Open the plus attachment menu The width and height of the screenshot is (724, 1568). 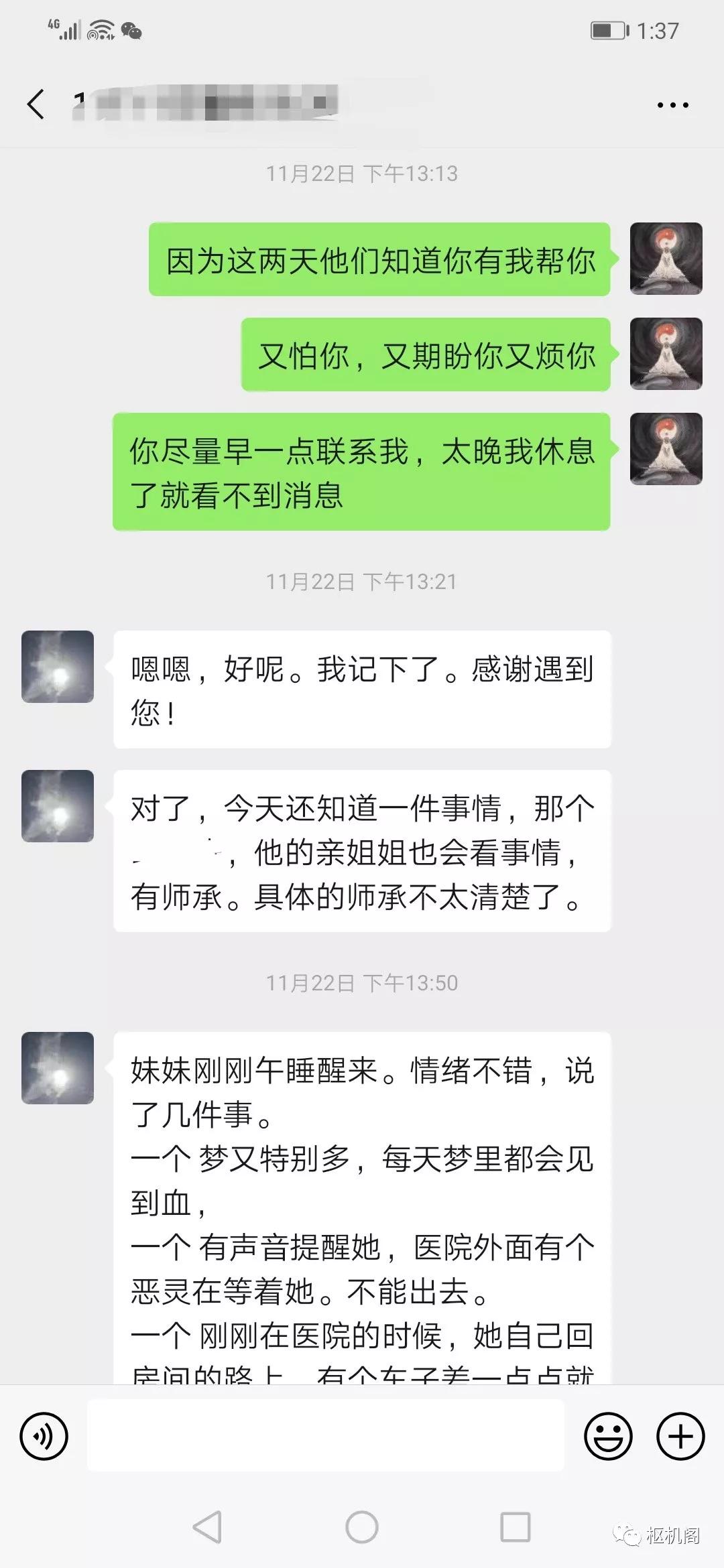pyautogui.click(x=680, y=1436)
